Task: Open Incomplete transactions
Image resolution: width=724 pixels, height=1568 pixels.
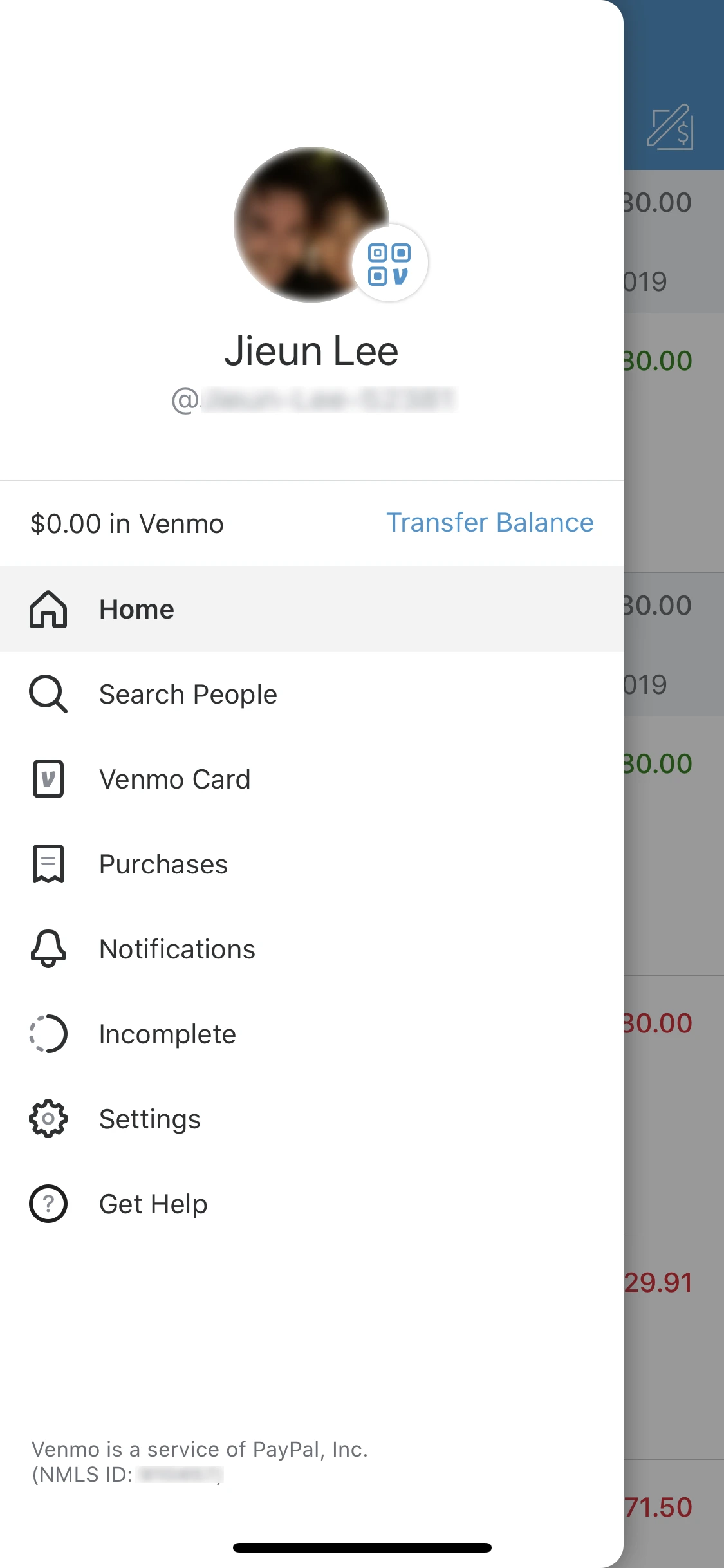Action: 311,1034
